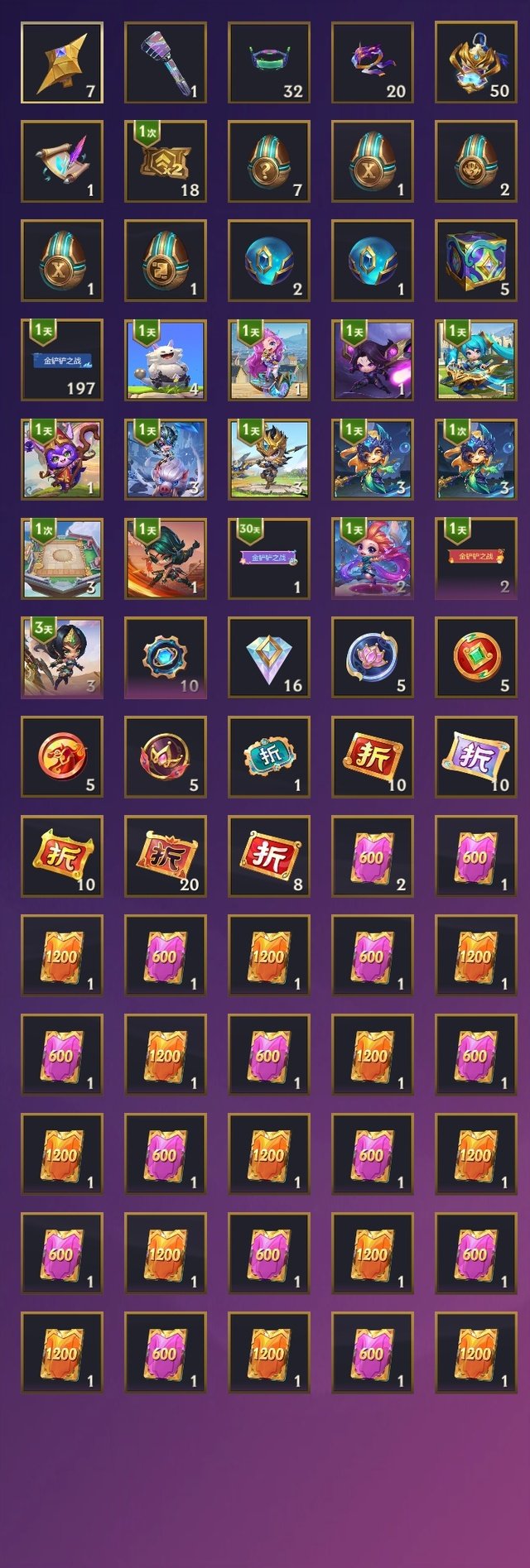
Task: Select the discount coupon with count 20
Action: pos(166,856)
